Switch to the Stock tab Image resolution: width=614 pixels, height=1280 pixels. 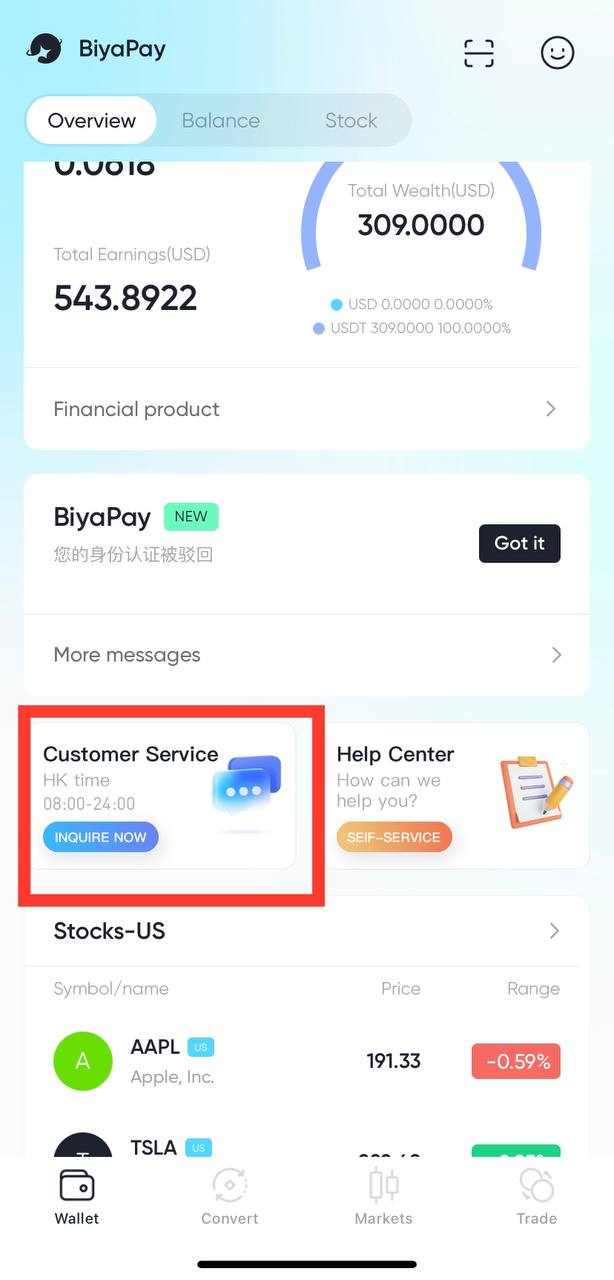tap(351, 121)
